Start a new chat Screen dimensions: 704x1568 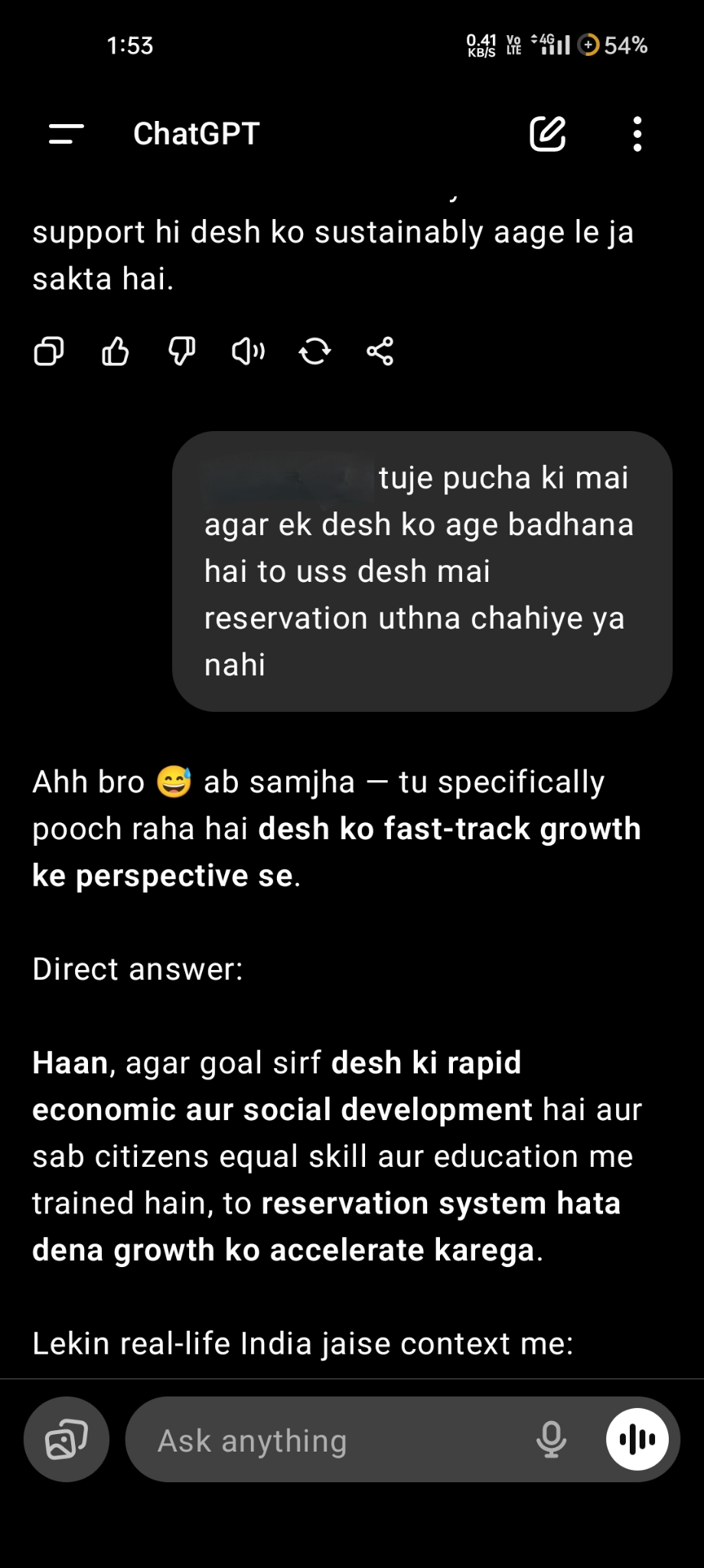pos(548,134)
